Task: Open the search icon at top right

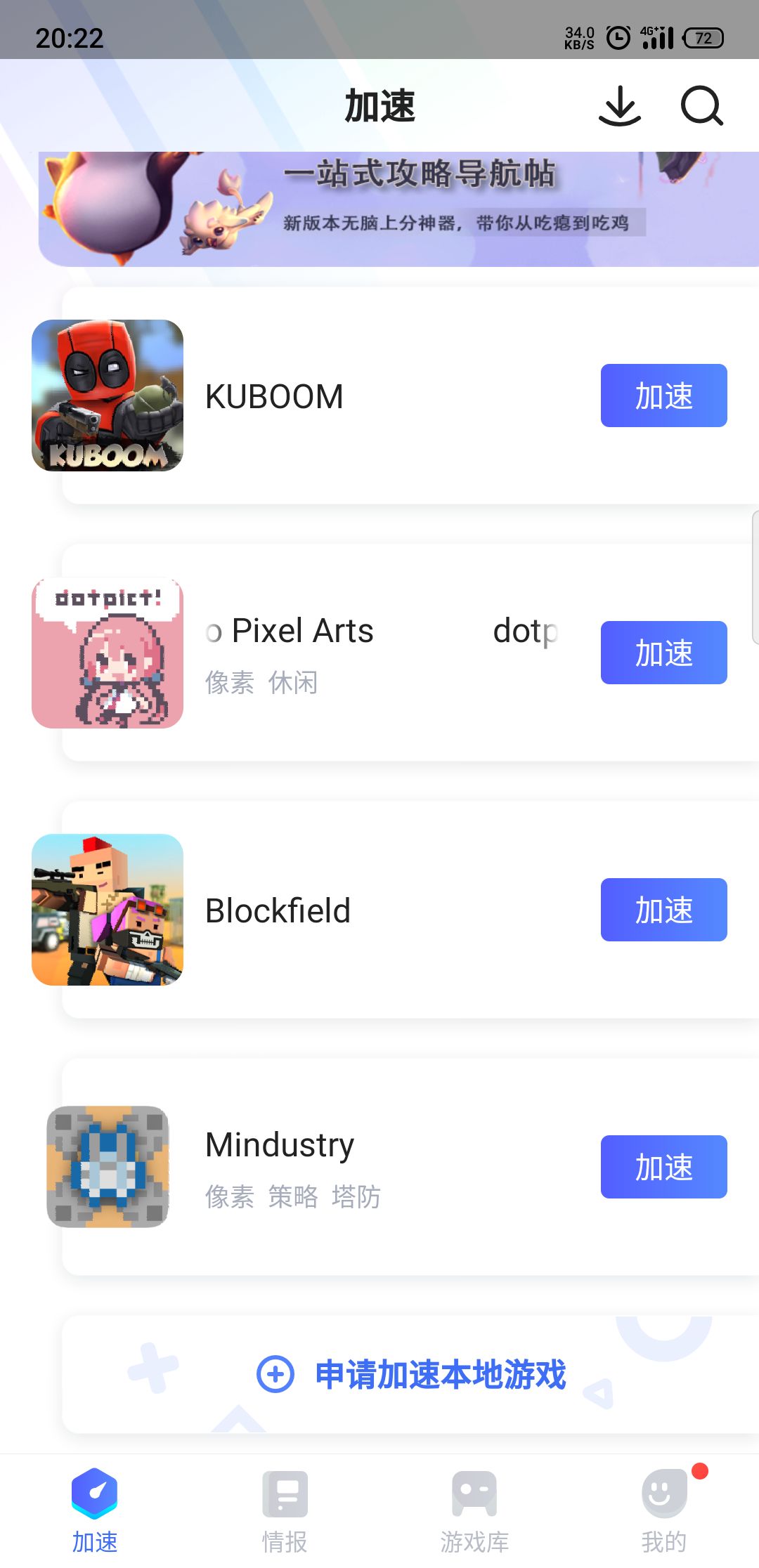Action: click(702, 107)
